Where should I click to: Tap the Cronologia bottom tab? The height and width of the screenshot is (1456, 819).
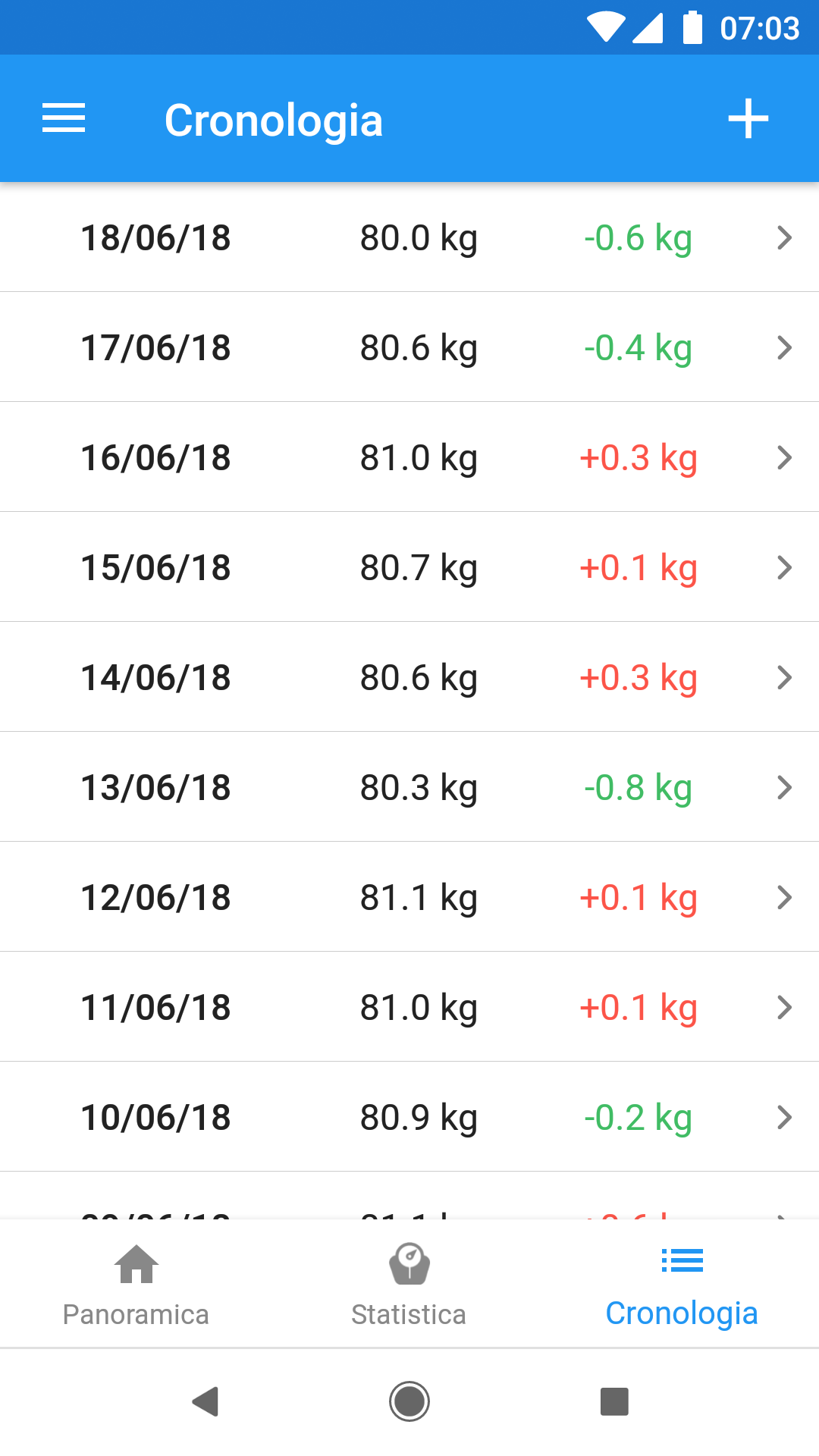pos(682,1283)
